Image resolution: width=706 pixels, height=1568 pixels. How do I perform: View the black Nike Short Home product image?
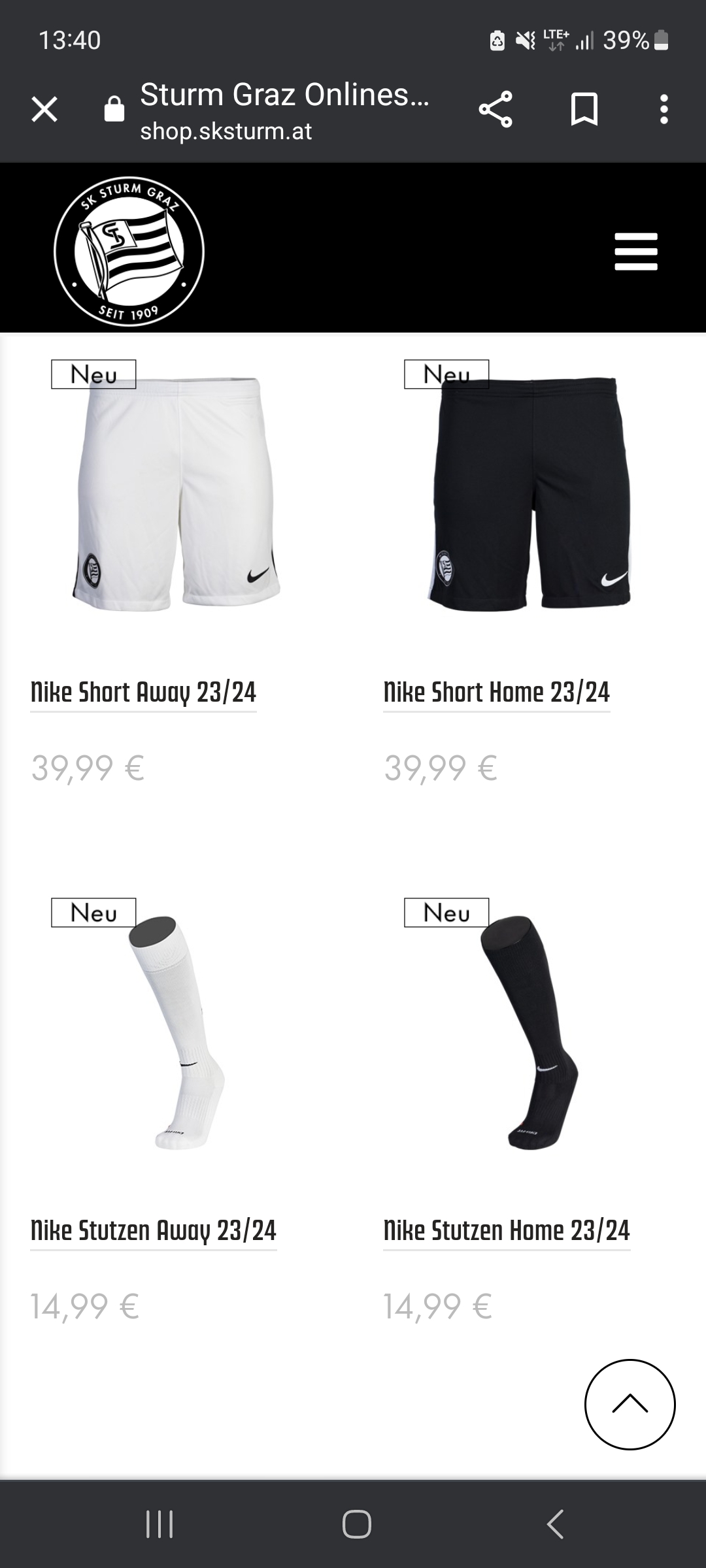(529, 493)
